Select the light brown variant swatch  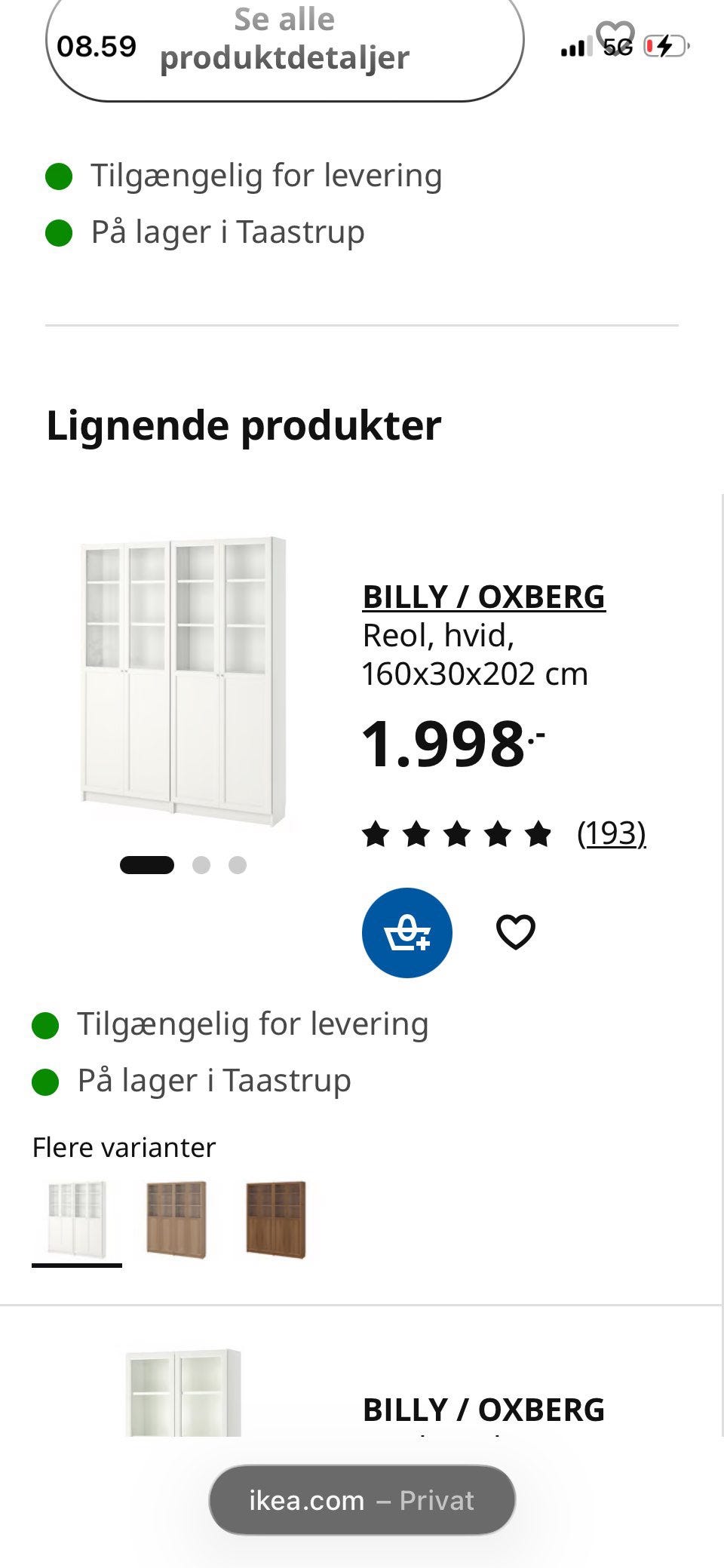176,1220
